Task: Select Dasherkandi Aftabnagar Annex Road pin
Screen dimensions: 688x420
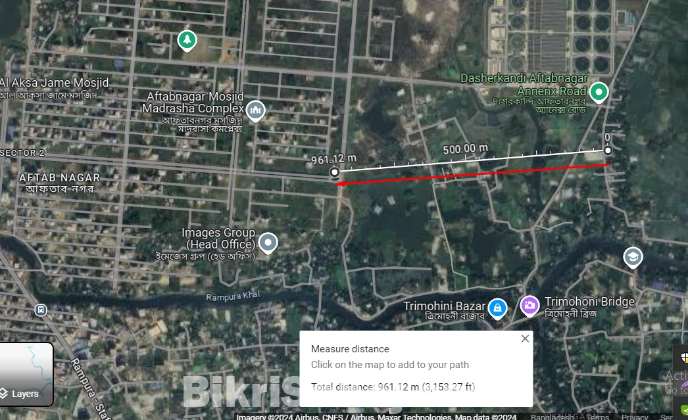Action: (599, 93)
